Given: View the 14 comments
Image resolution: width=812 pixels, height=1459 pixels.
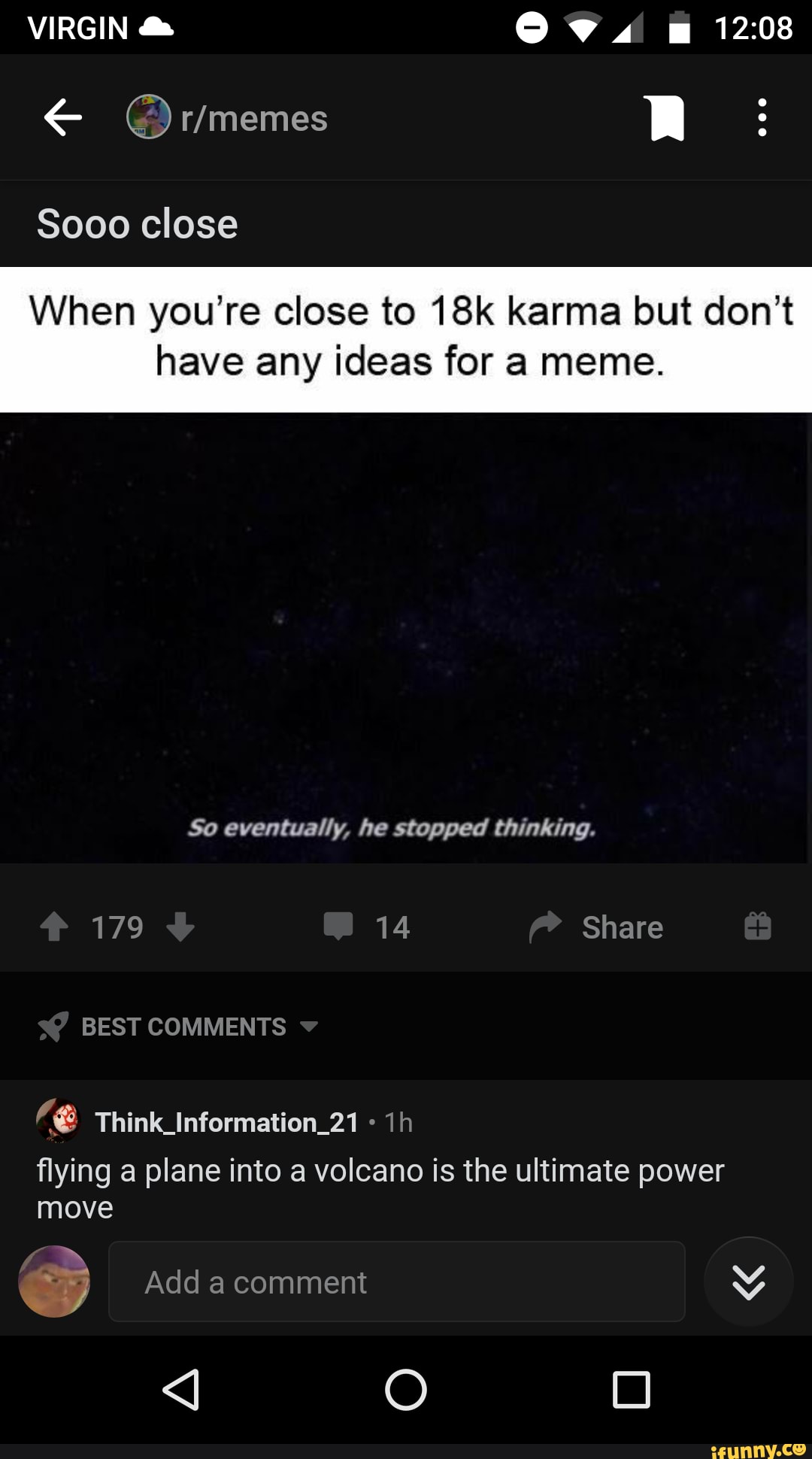Looking at the screenshot, I should point(367,927).
